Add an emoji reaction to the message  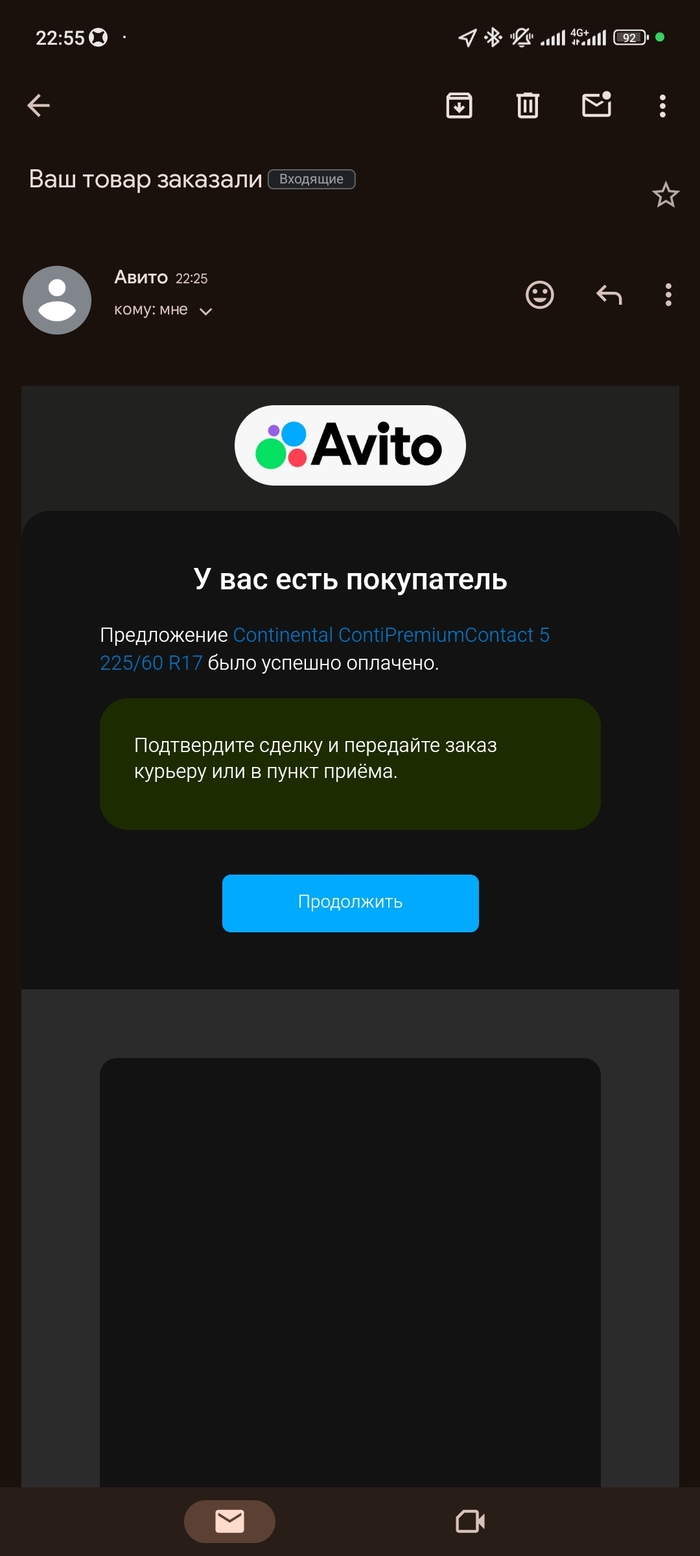point(540,294)
